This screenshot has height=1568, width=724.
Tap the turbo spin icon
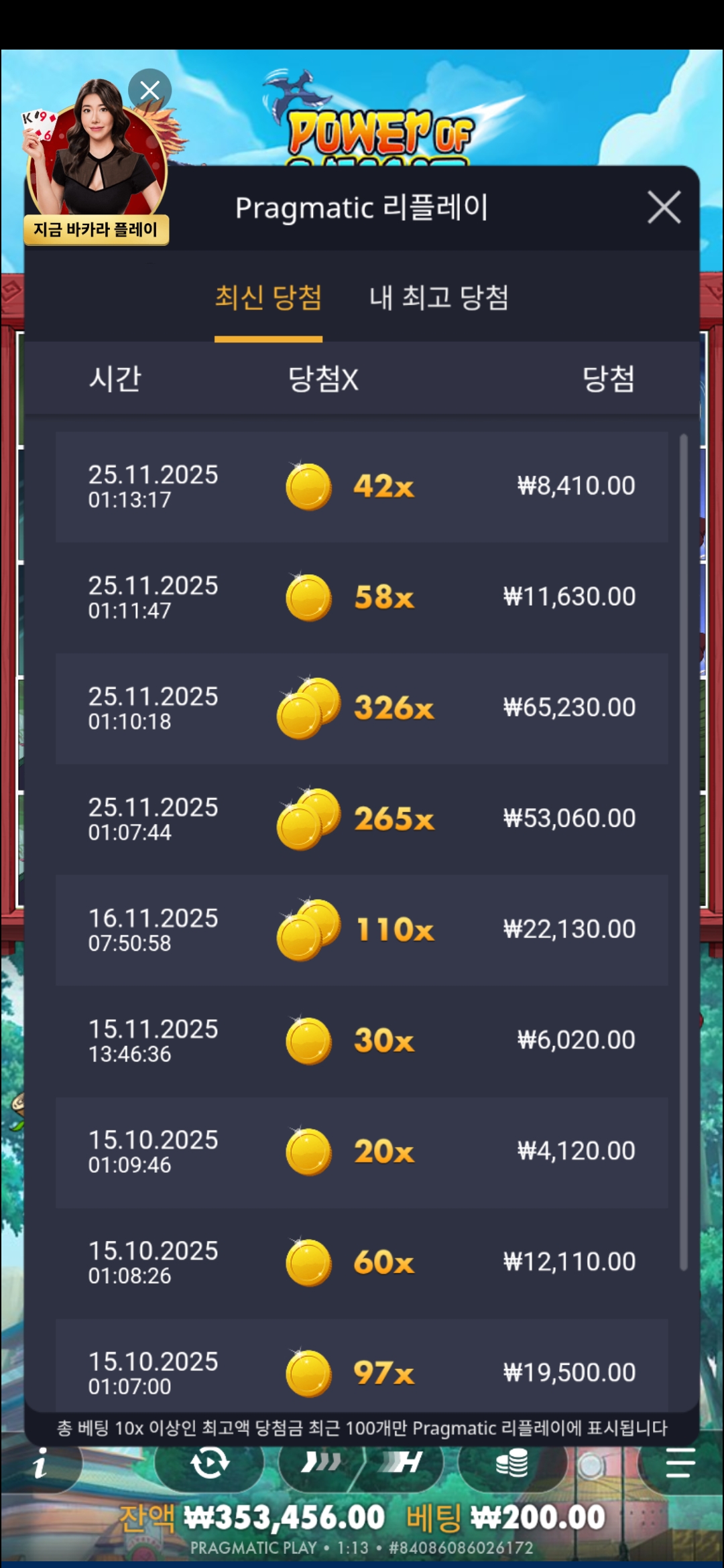(320, 1463)
